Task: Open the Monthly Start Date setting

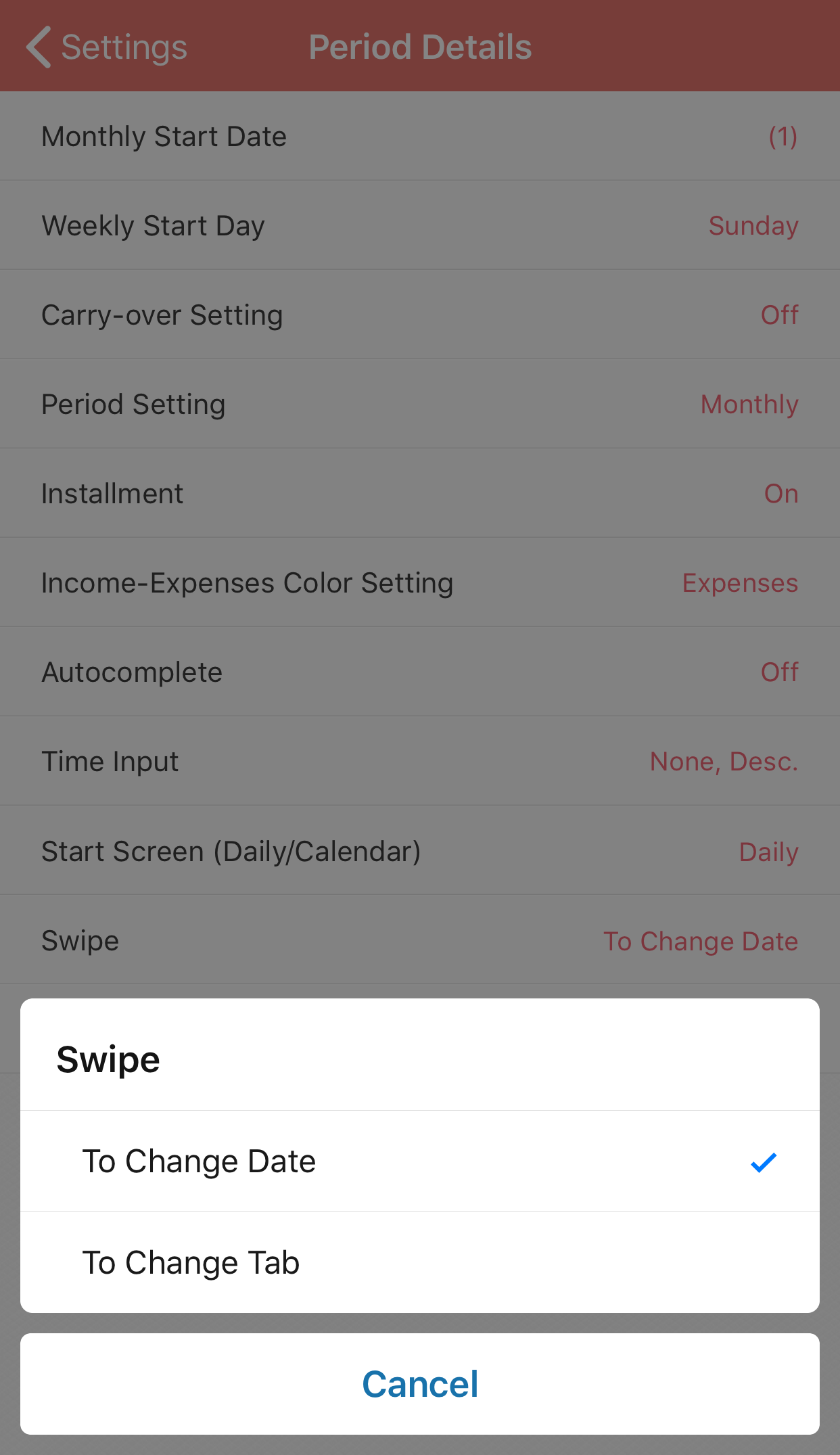Action: [x=420, y=136]
